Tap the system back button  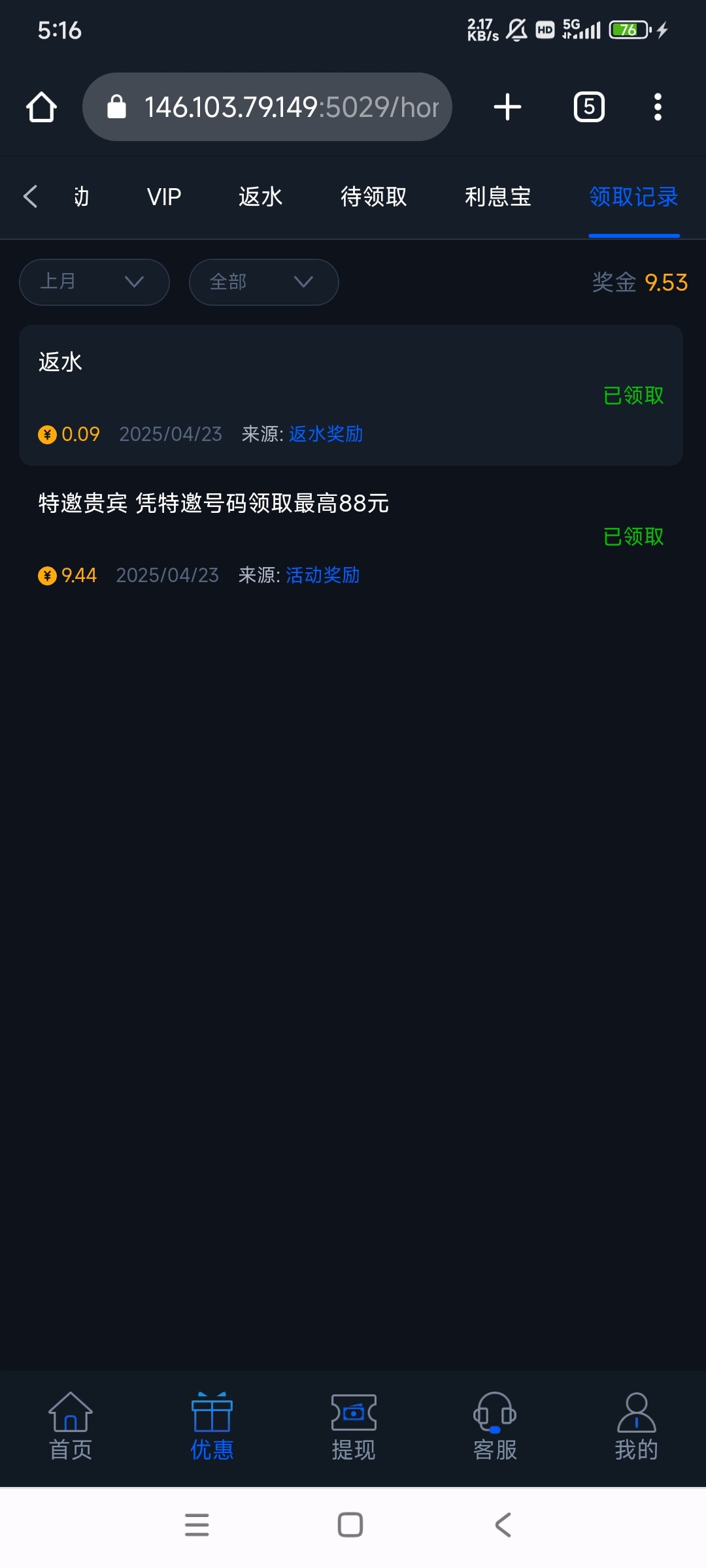(503, 1525)
